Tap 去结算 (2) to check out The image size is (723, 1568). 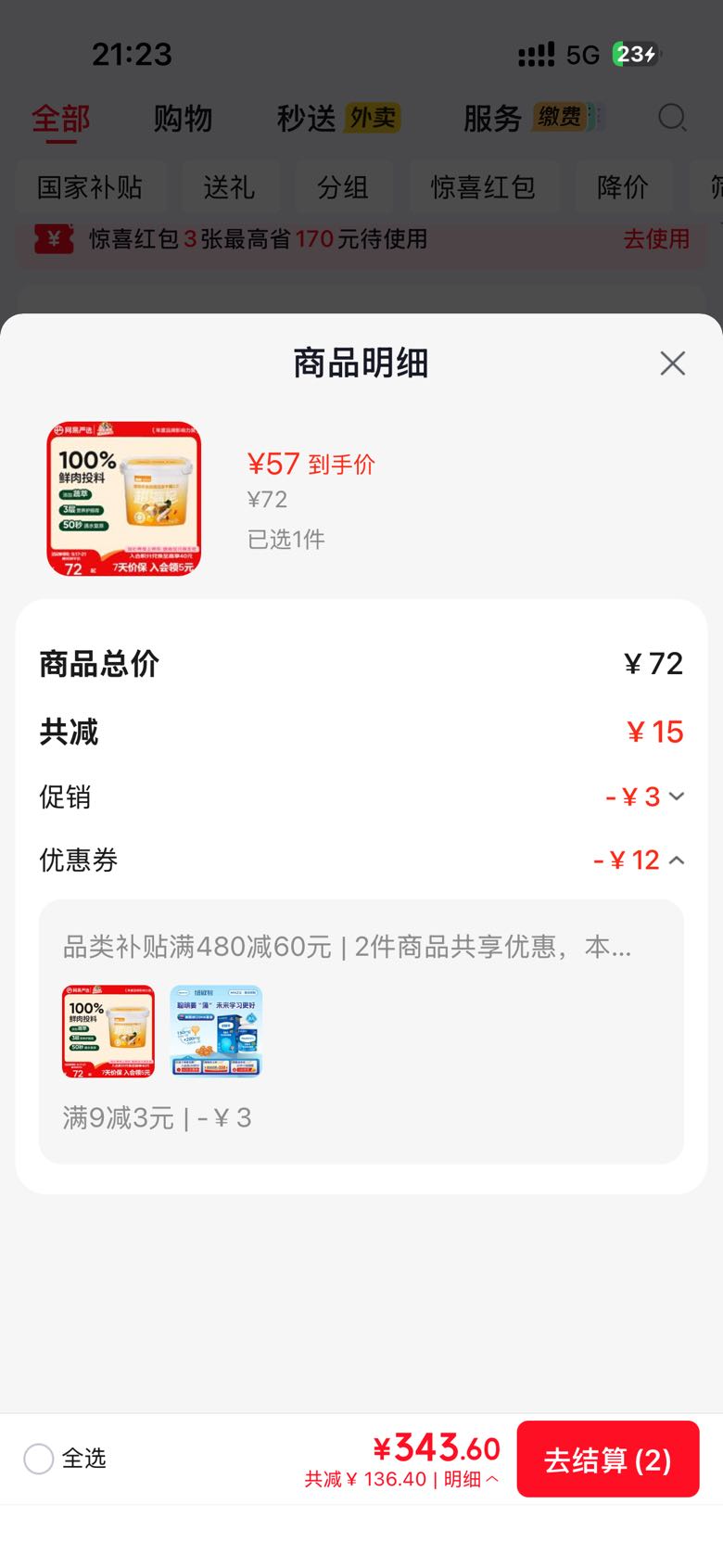point(608,1460)
